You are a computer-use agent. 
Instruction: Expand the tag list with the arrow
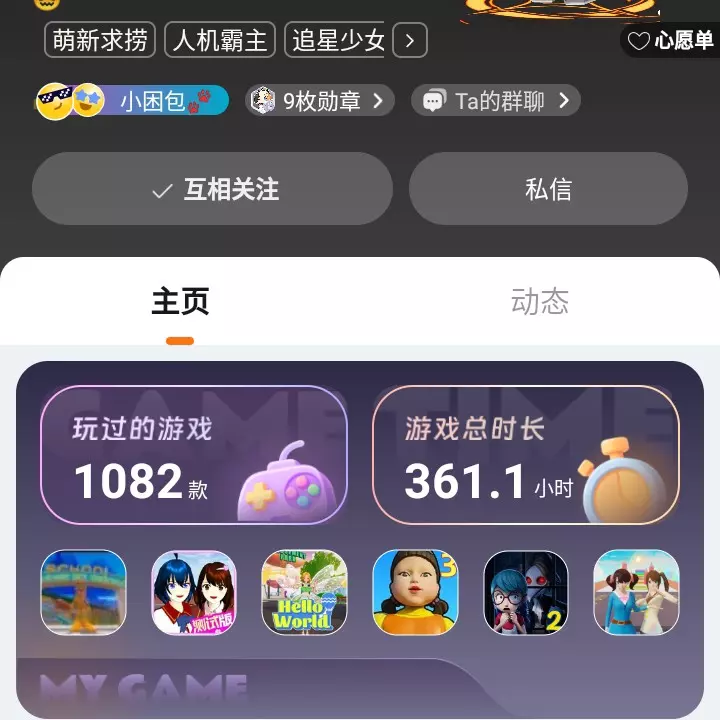point(410,40)
